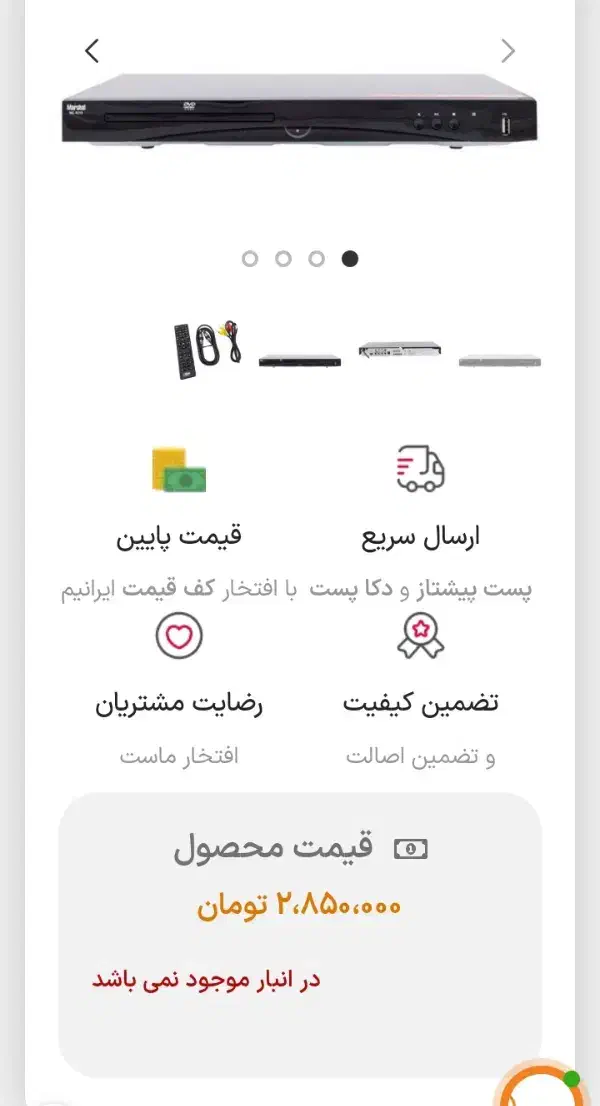
Task: Open the rear-ports view thumbnail
Action: tap(400, 349)
